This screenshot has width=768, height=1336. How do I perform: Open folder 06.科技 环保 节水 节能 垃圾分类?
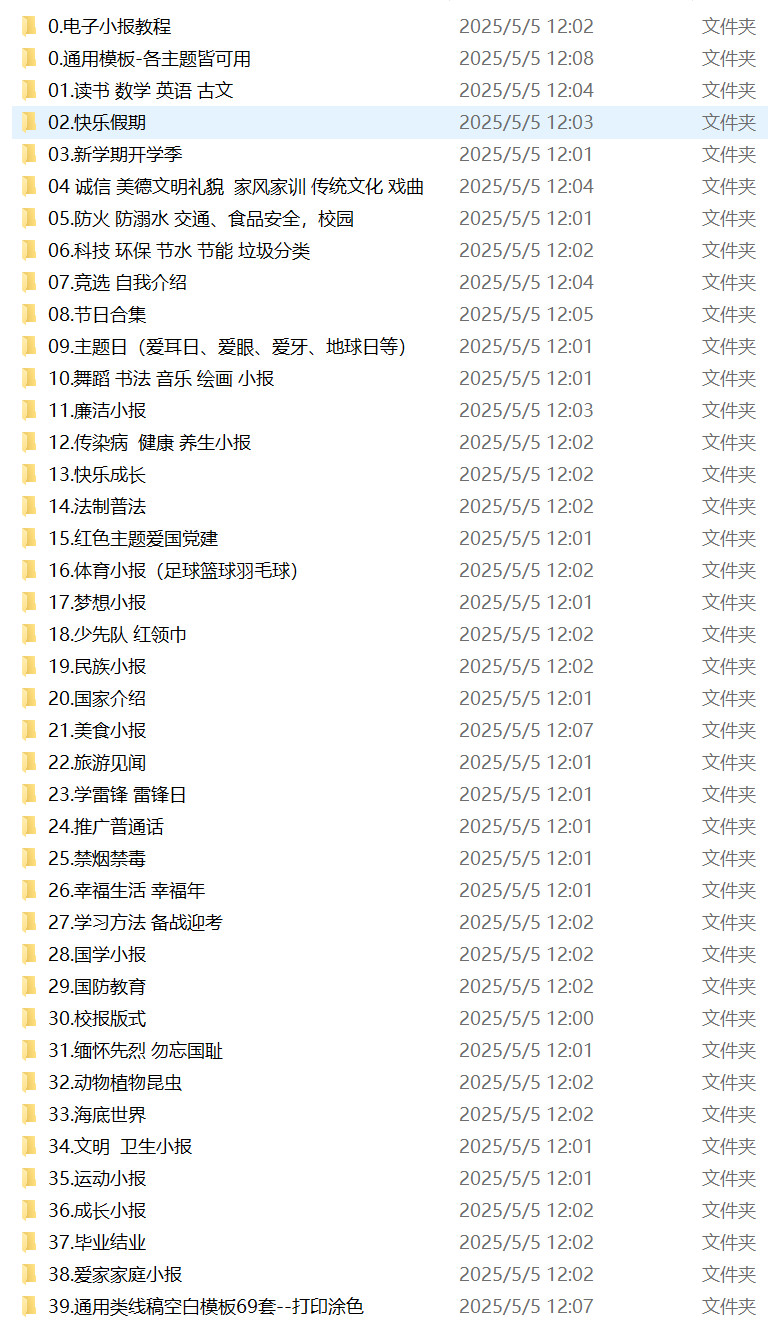pos(179,251)
